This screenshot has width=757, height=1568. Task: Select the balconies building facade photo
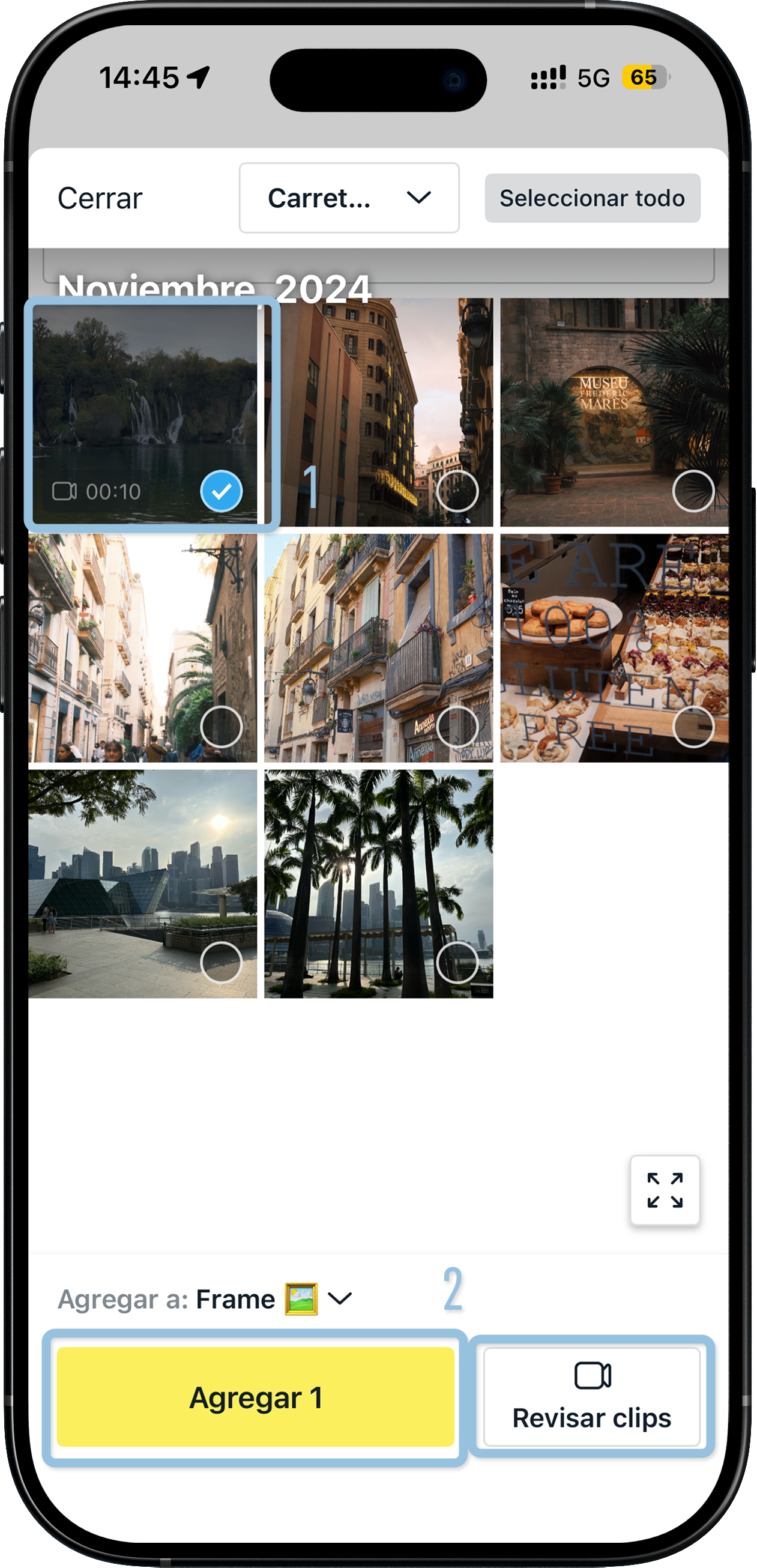(x=456, y=726)
